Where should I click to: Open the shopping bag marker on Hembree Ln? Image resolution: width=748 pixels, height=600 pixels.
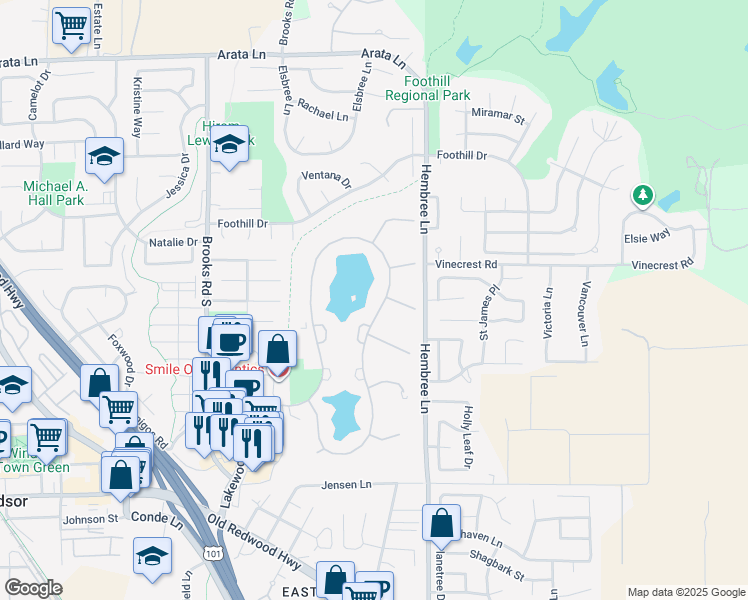[x=441, y=523]
